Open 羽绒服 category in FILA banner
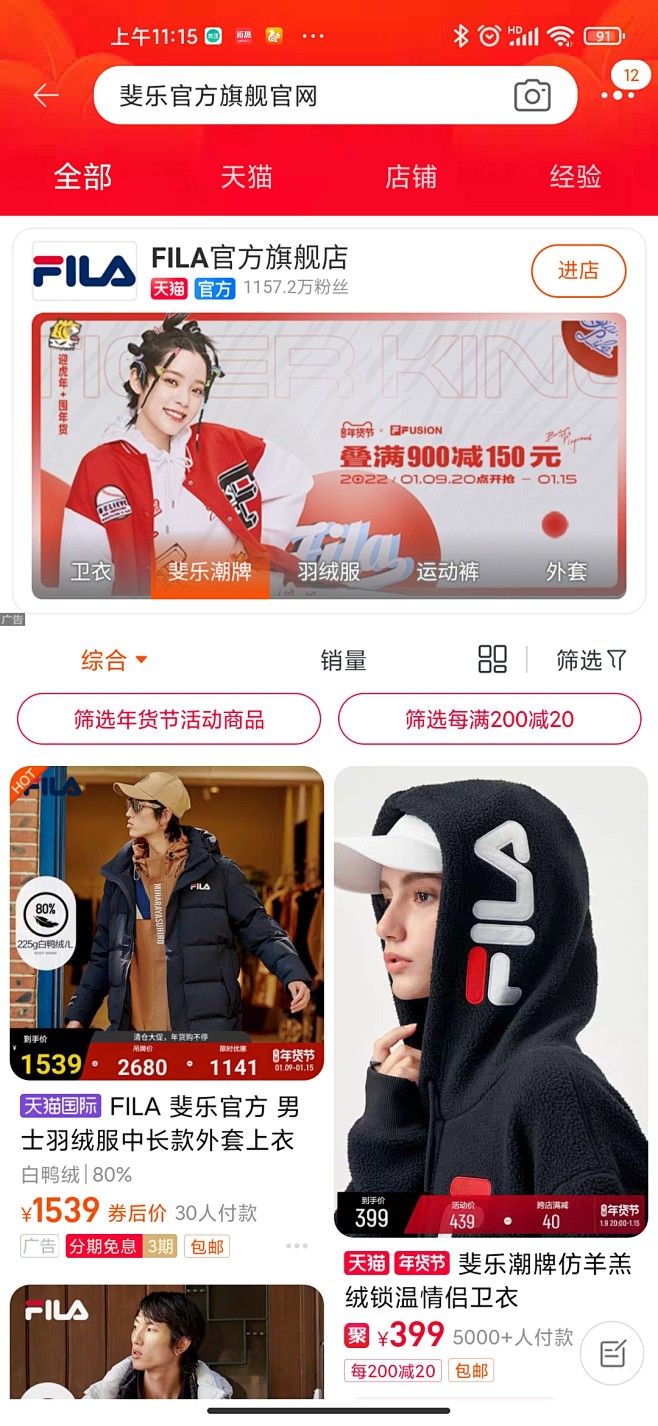658x1426 pixels. tap(329, 572)
